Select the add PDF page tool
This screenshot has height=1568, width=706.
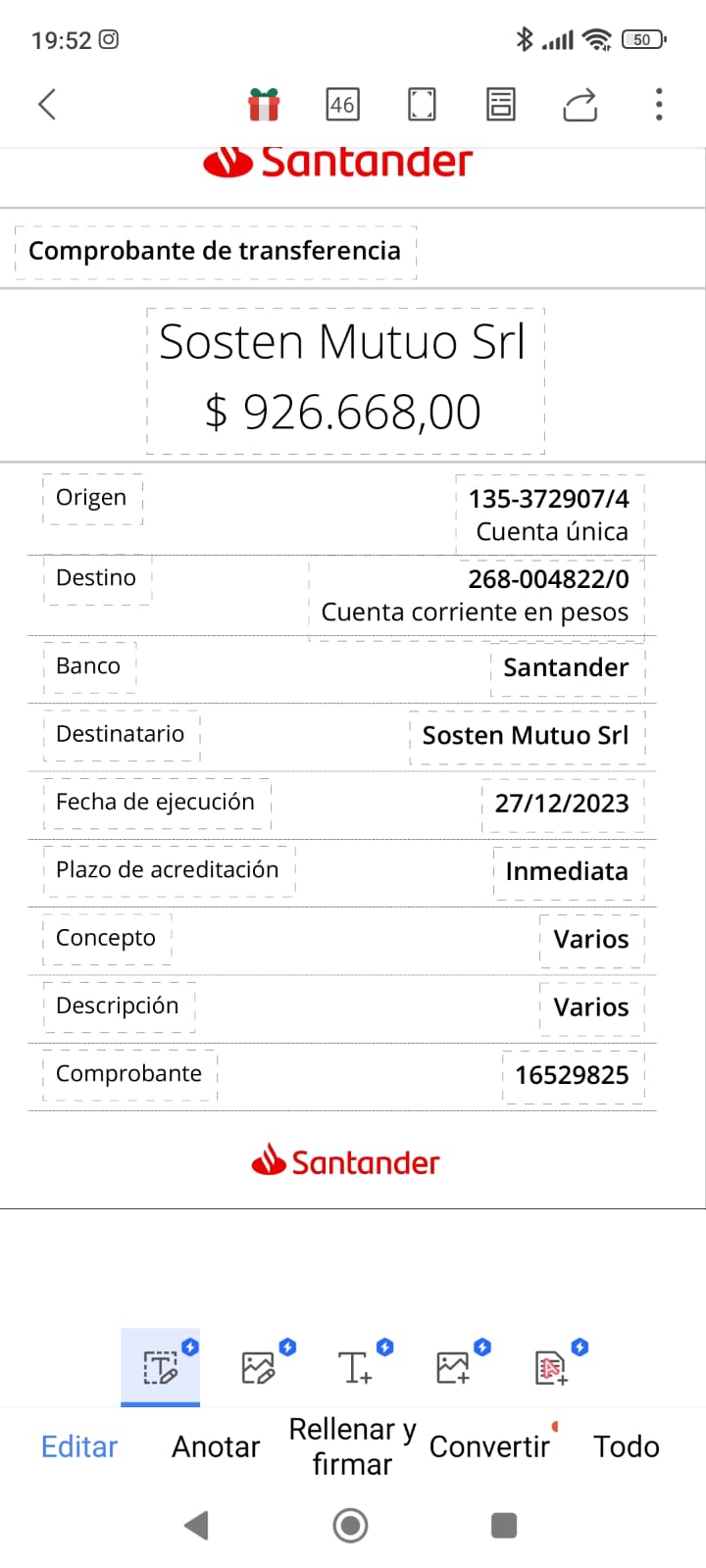click(551, 1367)
